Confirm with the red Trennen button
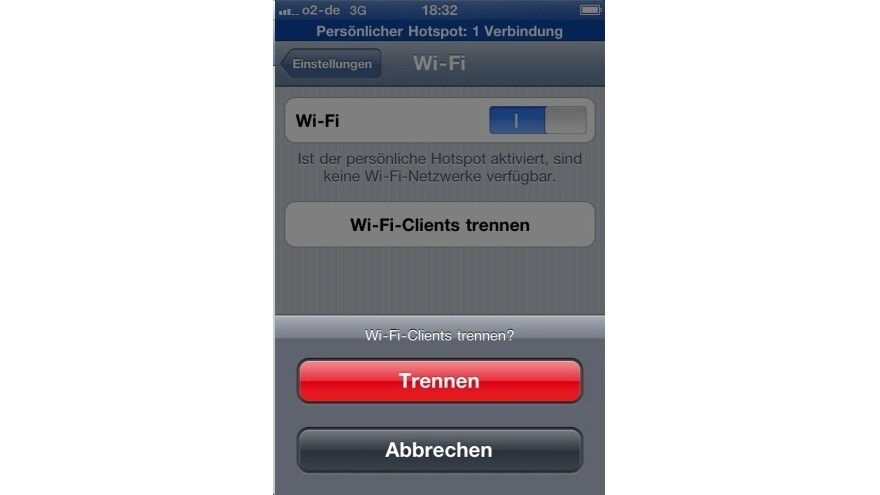Image resolution: width=880 pixels, height=495 pixels. [439, 381]
